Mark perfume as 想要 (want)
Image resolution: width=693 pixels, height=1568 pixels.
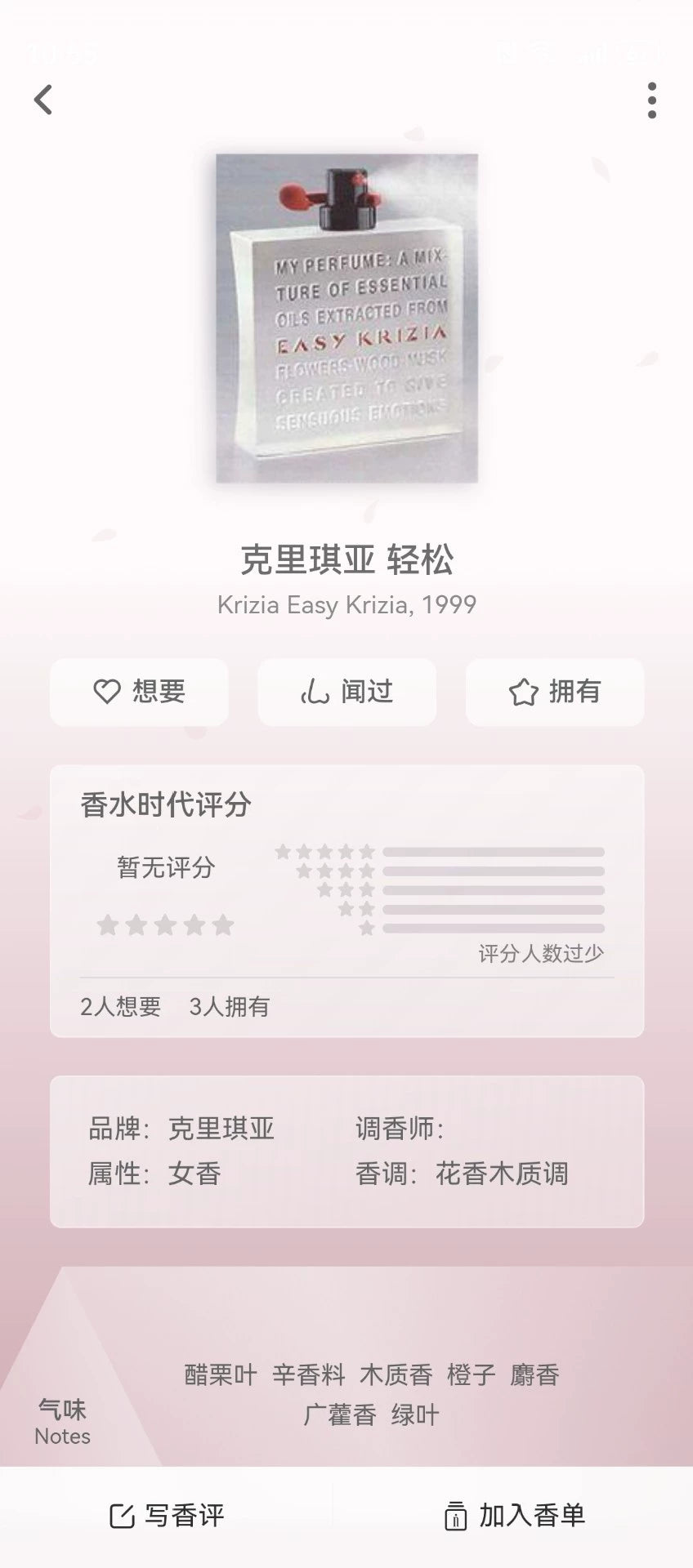point(139,692)
